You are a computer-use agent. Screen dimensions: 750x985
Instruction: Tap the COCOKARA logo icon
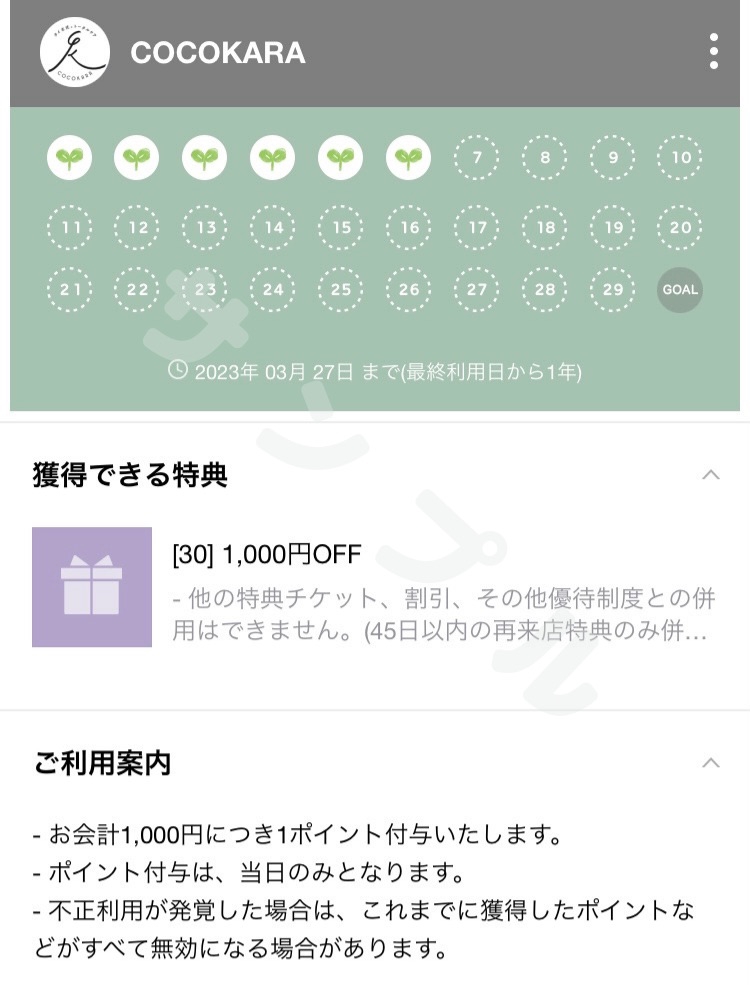[x=77, y=54]
